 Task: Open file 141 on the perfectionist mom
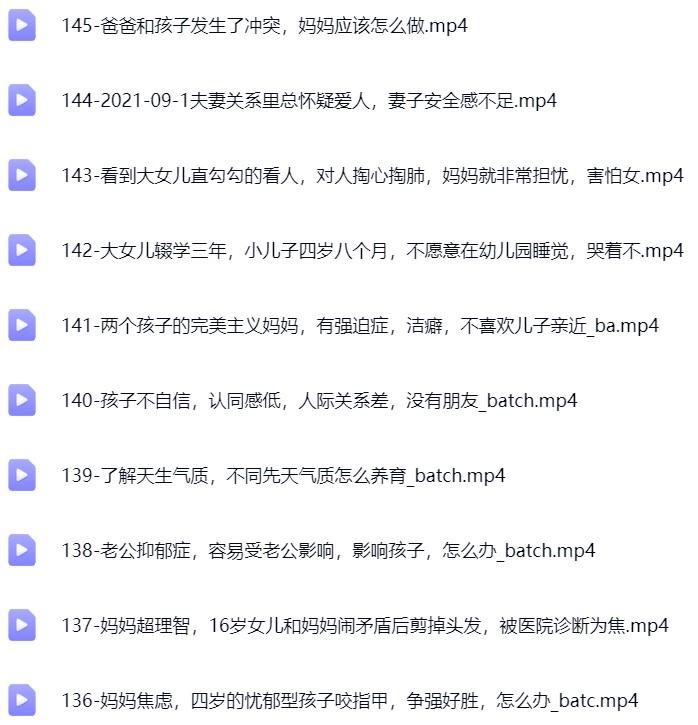(359, 326)
